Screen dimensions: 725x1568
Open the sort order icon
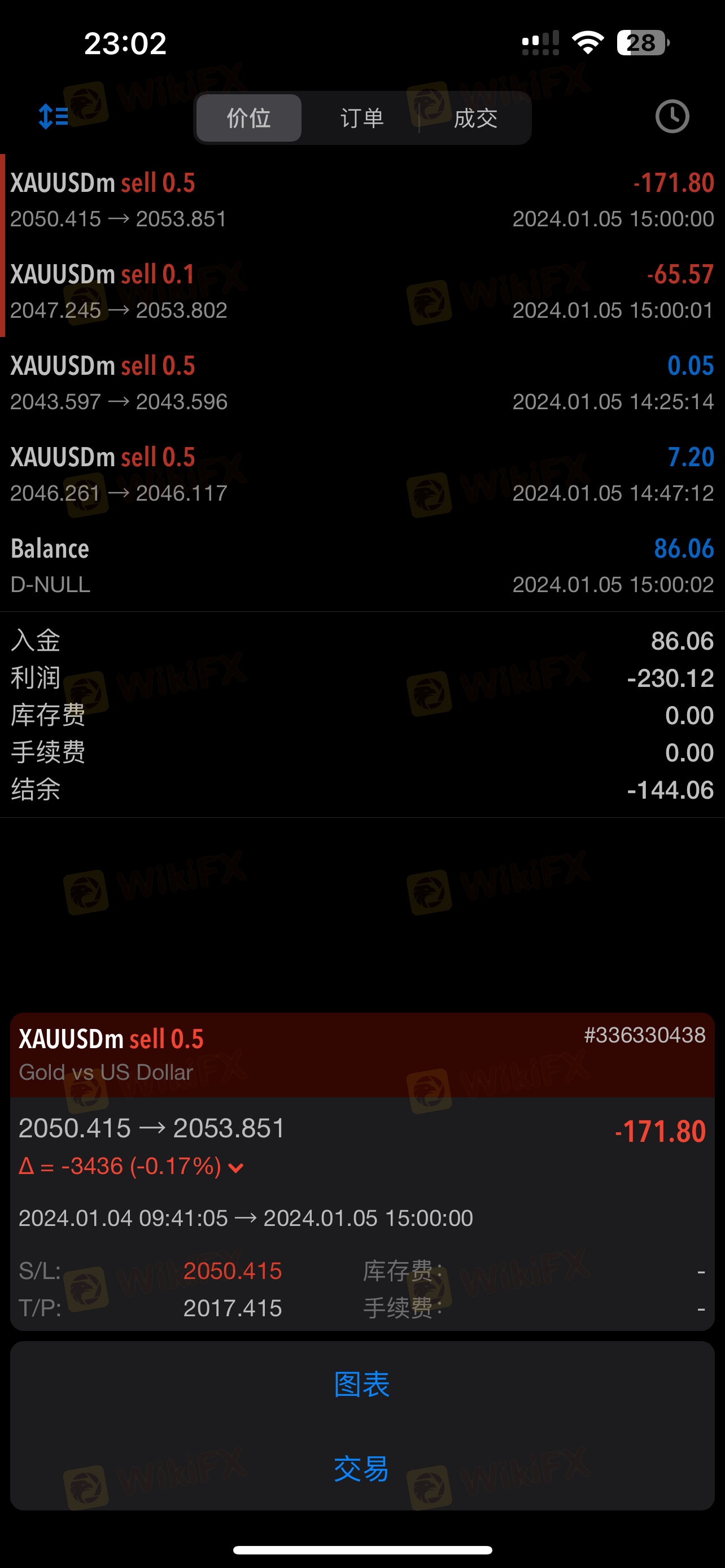pos(54,116)
